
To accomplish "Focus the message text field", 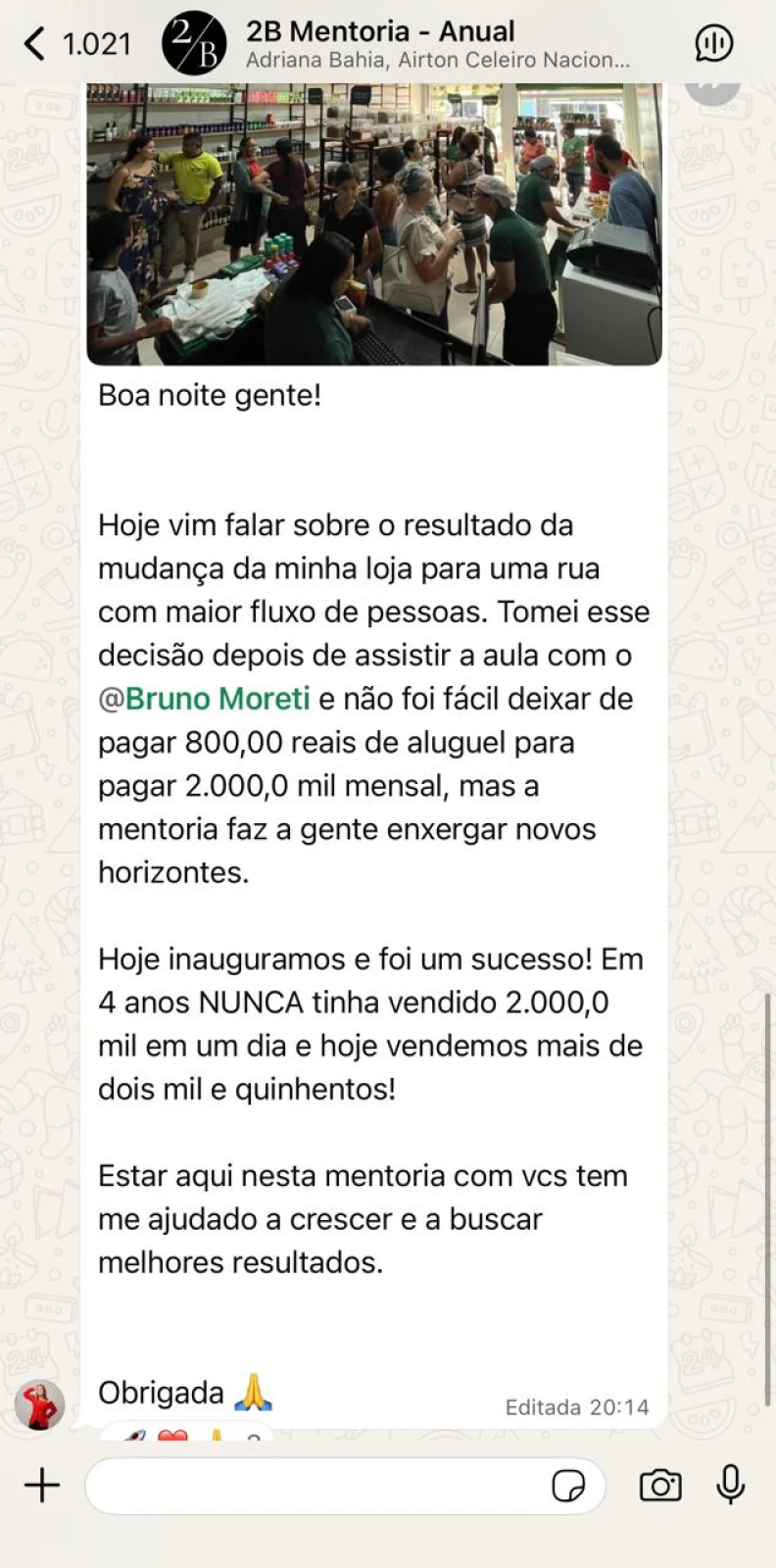I will (314, 1486).
